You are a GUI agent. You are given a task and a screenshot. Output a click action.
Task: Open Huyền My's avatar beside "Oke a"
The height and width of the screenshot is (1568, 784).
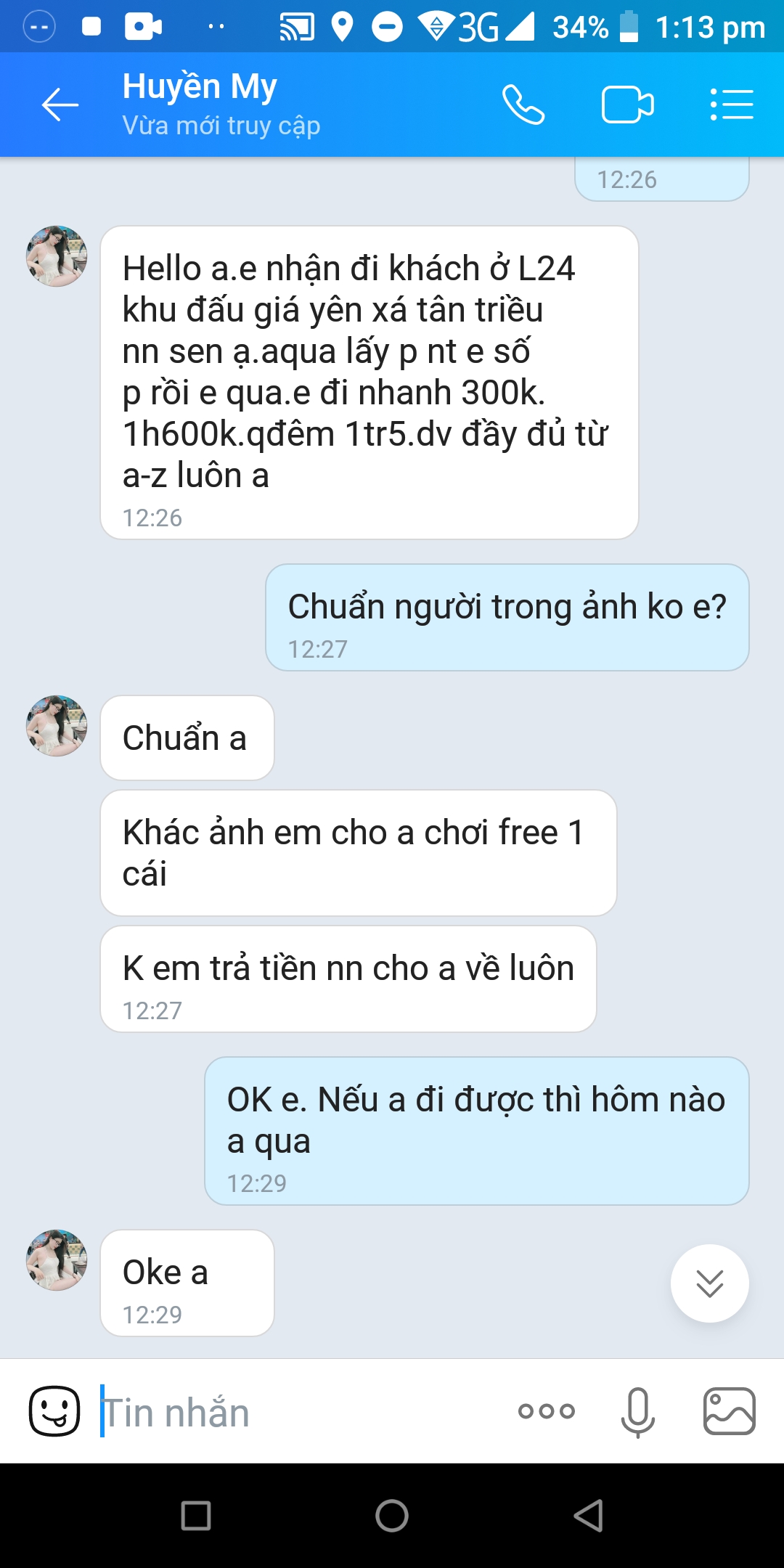pyautogui.click(x=57, y=1260)
